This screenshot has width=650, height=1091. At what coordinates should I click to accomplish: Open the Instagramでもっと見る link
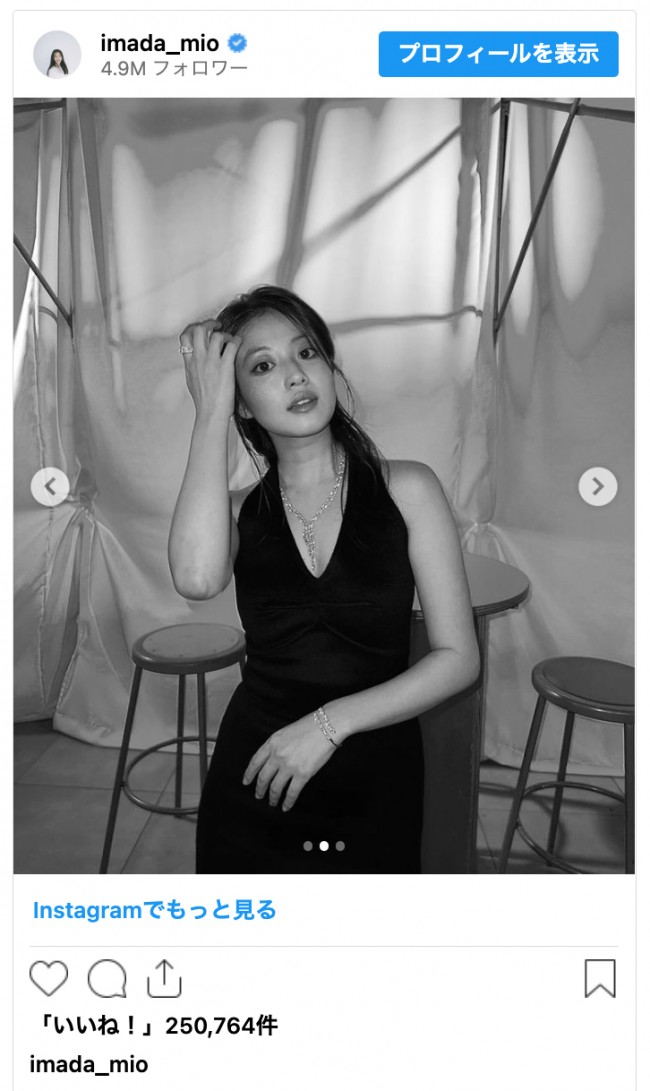tap(154, 910)
